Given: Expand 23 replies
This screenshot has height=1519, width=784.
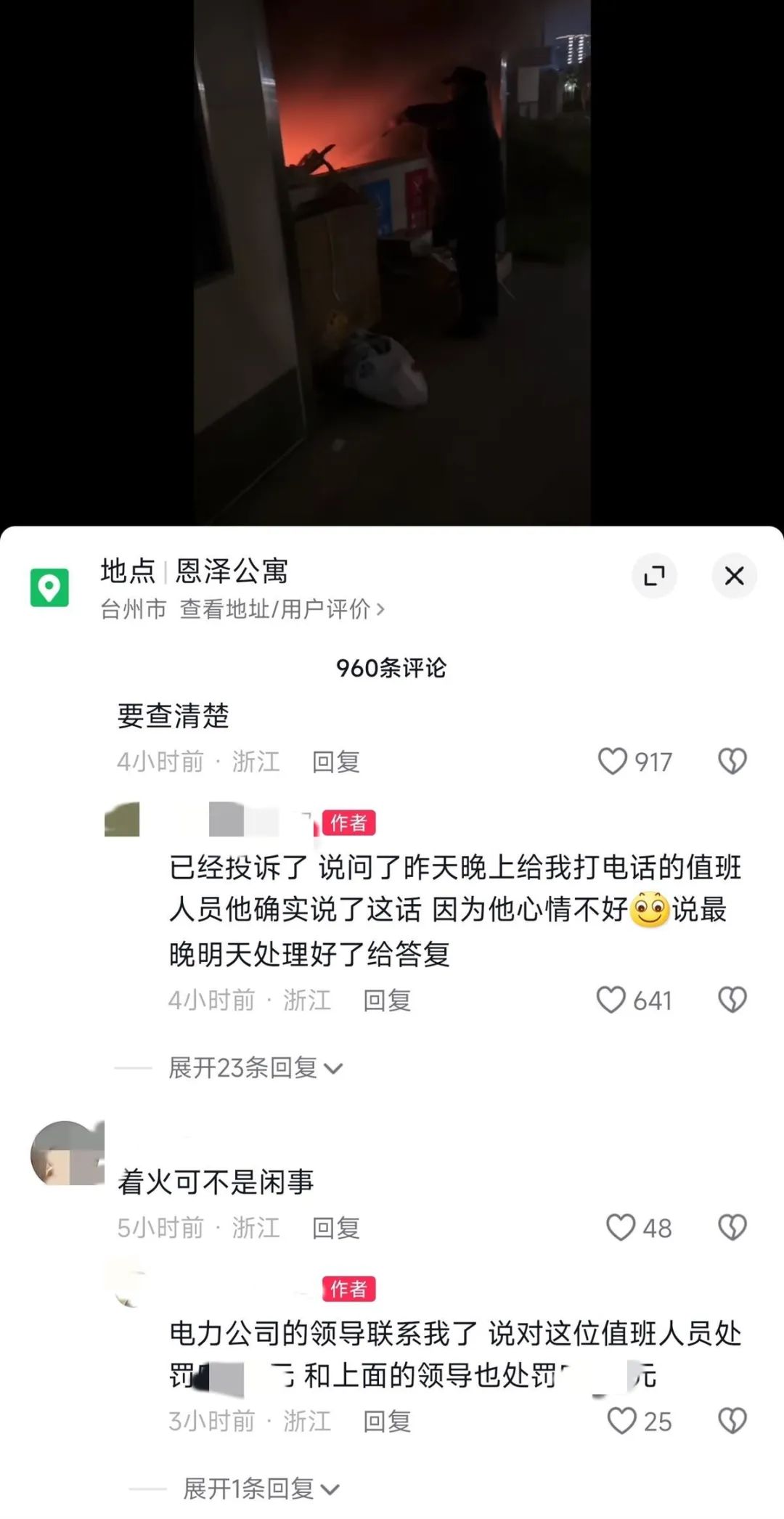Looking at the screenshot, I should [x=254, y=1067].
